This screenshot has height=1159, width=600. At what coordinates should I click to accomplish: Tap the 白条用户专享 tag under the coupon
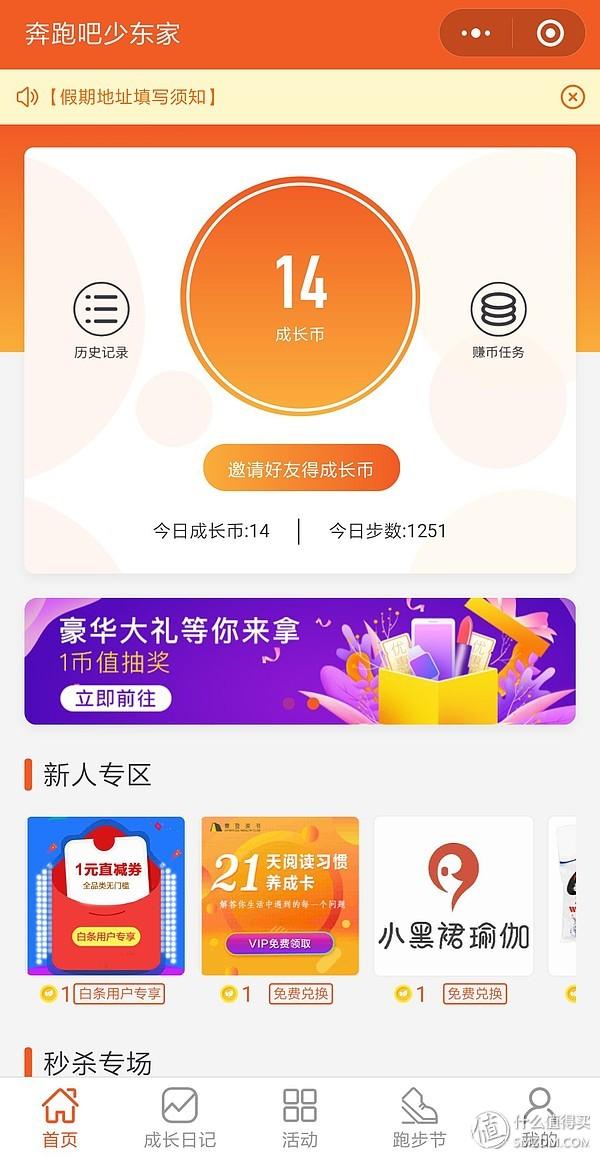pos(120,994)
